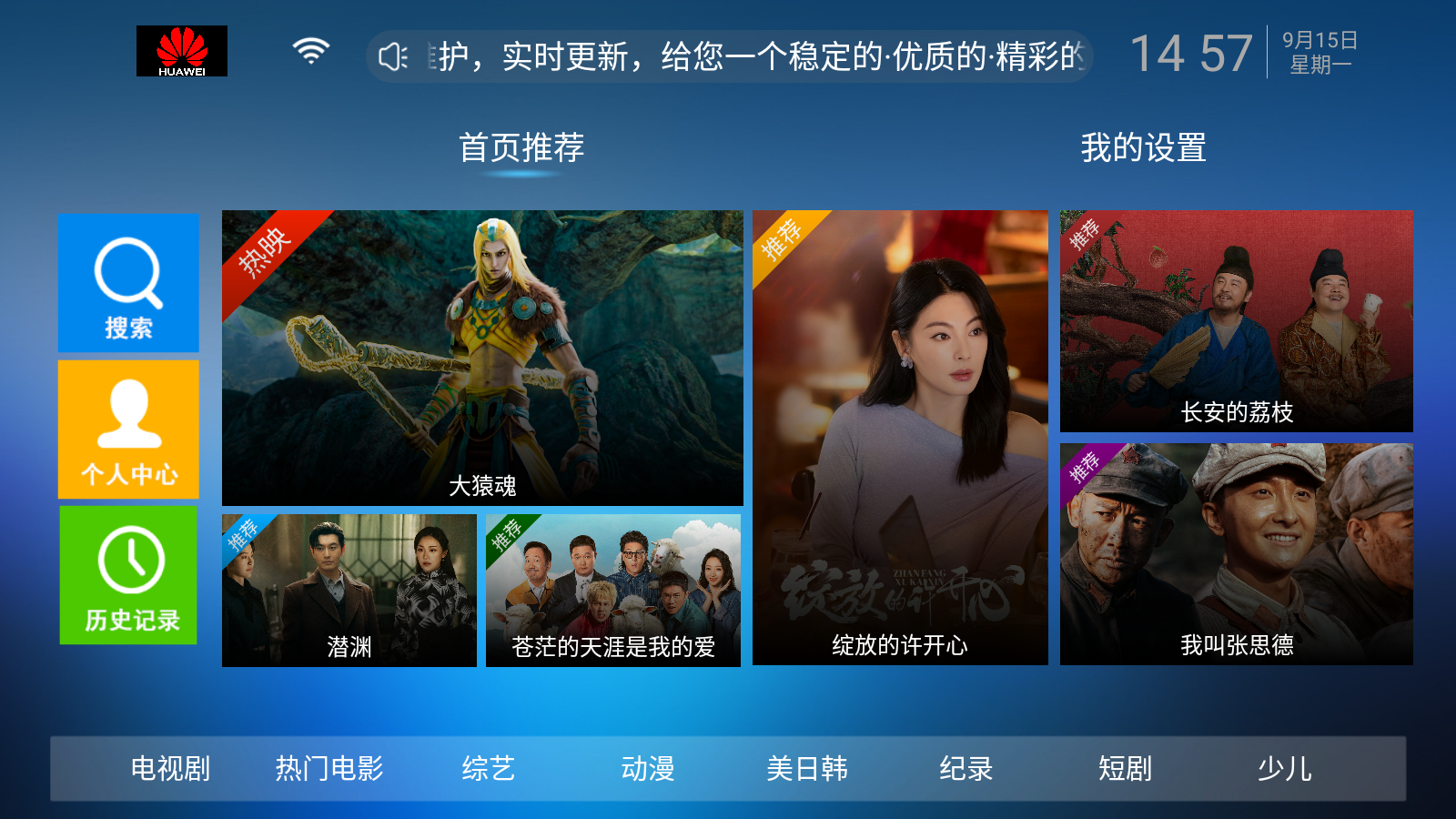The width and height of the screenshot is (1456, 819).
Task: Select the 纪录 category
Action: pos(966,769)
